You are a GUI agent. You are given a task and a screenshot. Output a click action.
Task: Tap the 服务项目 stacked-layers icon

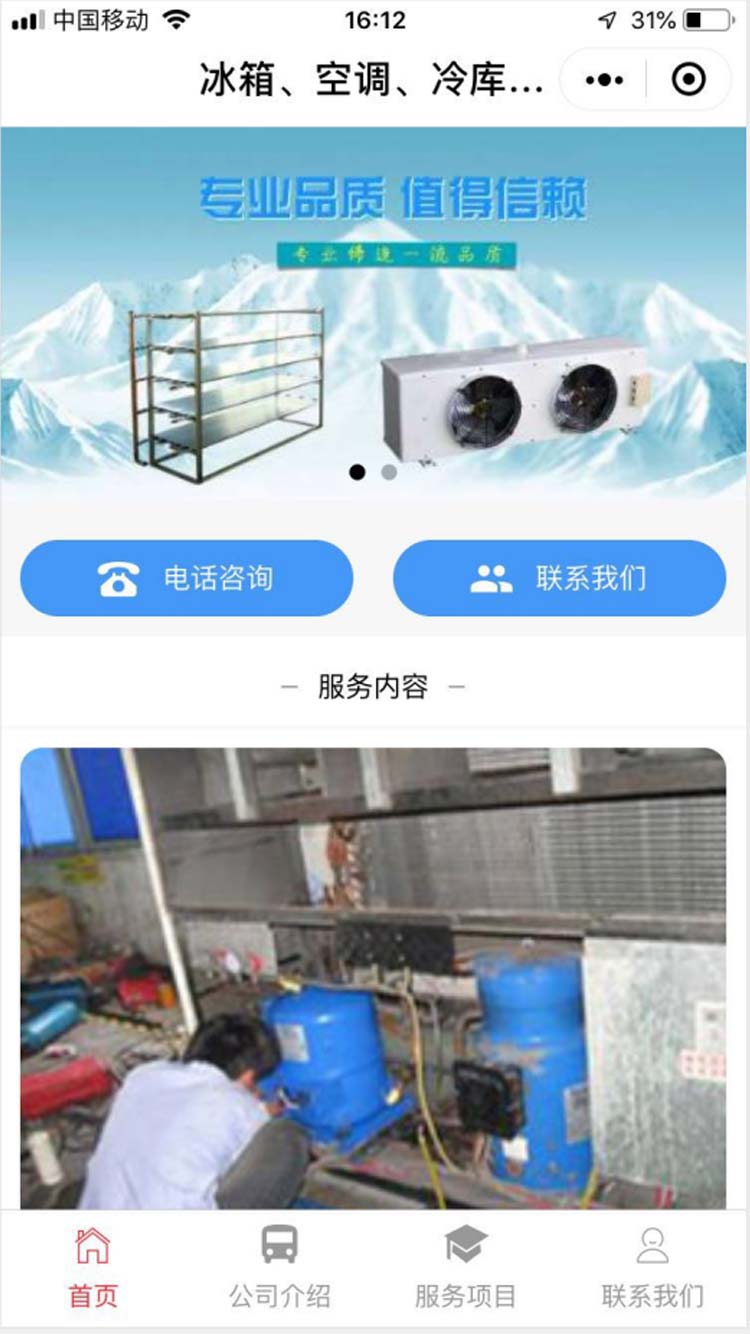click(x=467, y=1247)
